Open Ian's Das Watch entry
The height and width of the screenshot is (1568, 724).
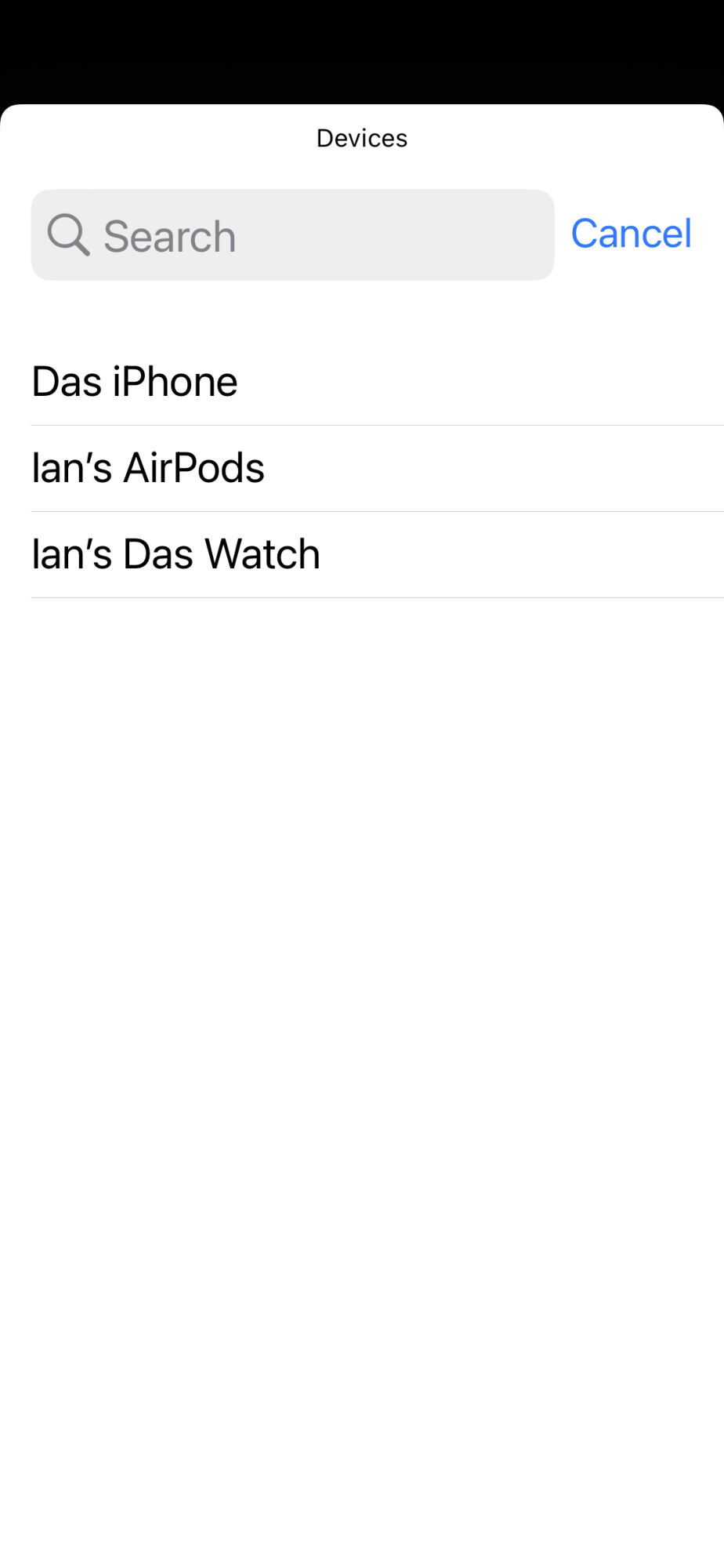tap(176, 554)
